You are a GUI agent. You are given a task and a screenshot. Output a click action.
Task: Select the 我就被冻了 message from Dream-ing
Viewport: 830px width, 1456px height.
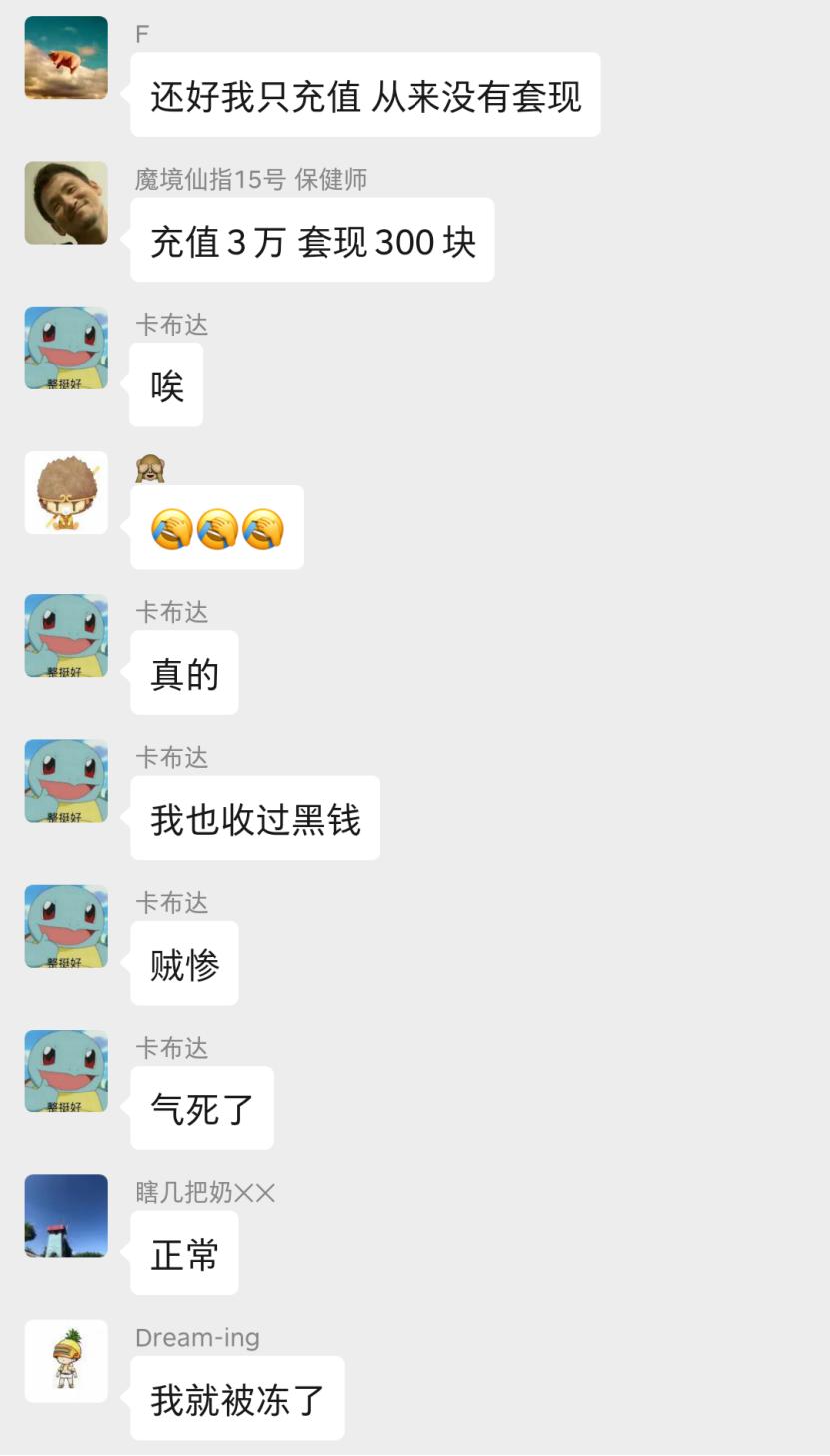coord(237,1398)
